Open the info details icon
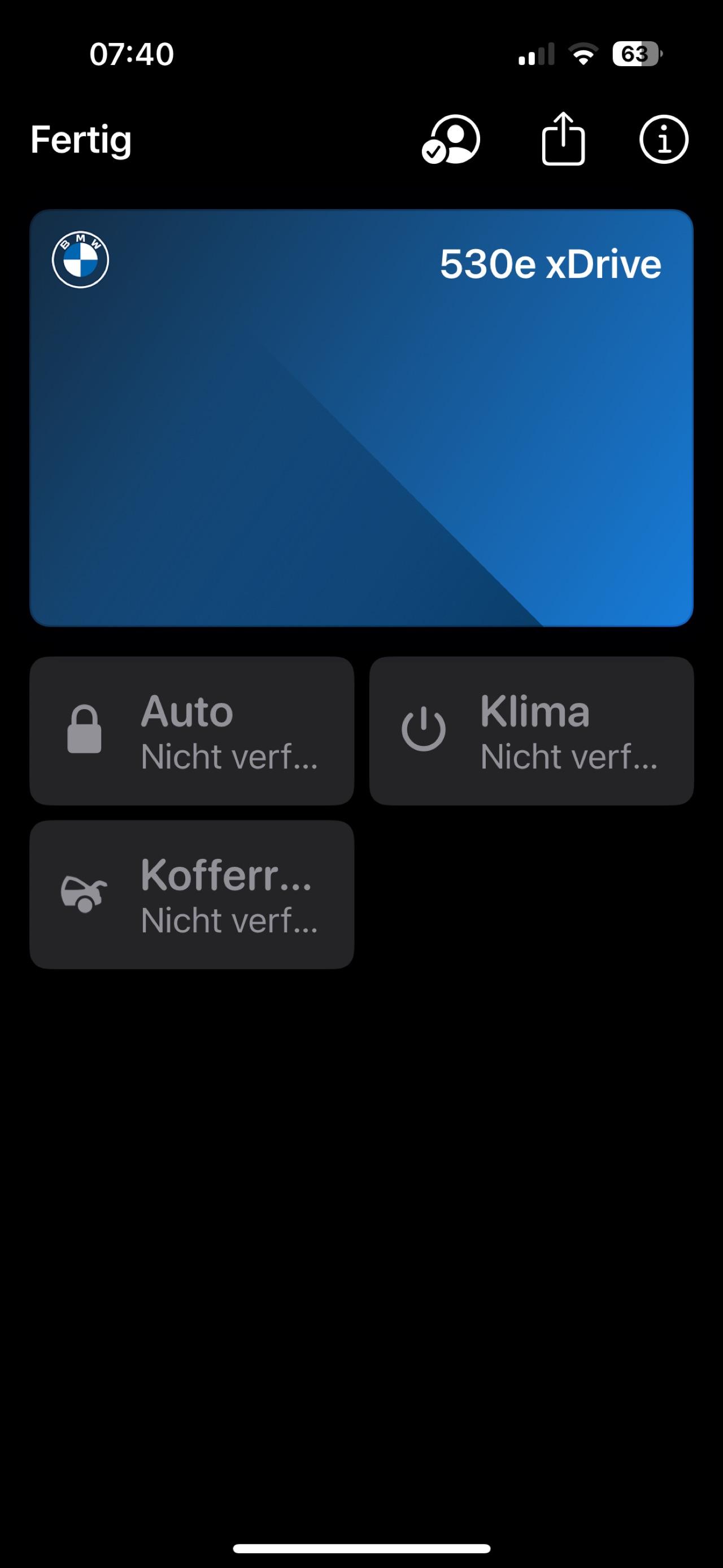The height and width of the screenshot is (1568, 723). coord(663,140)
